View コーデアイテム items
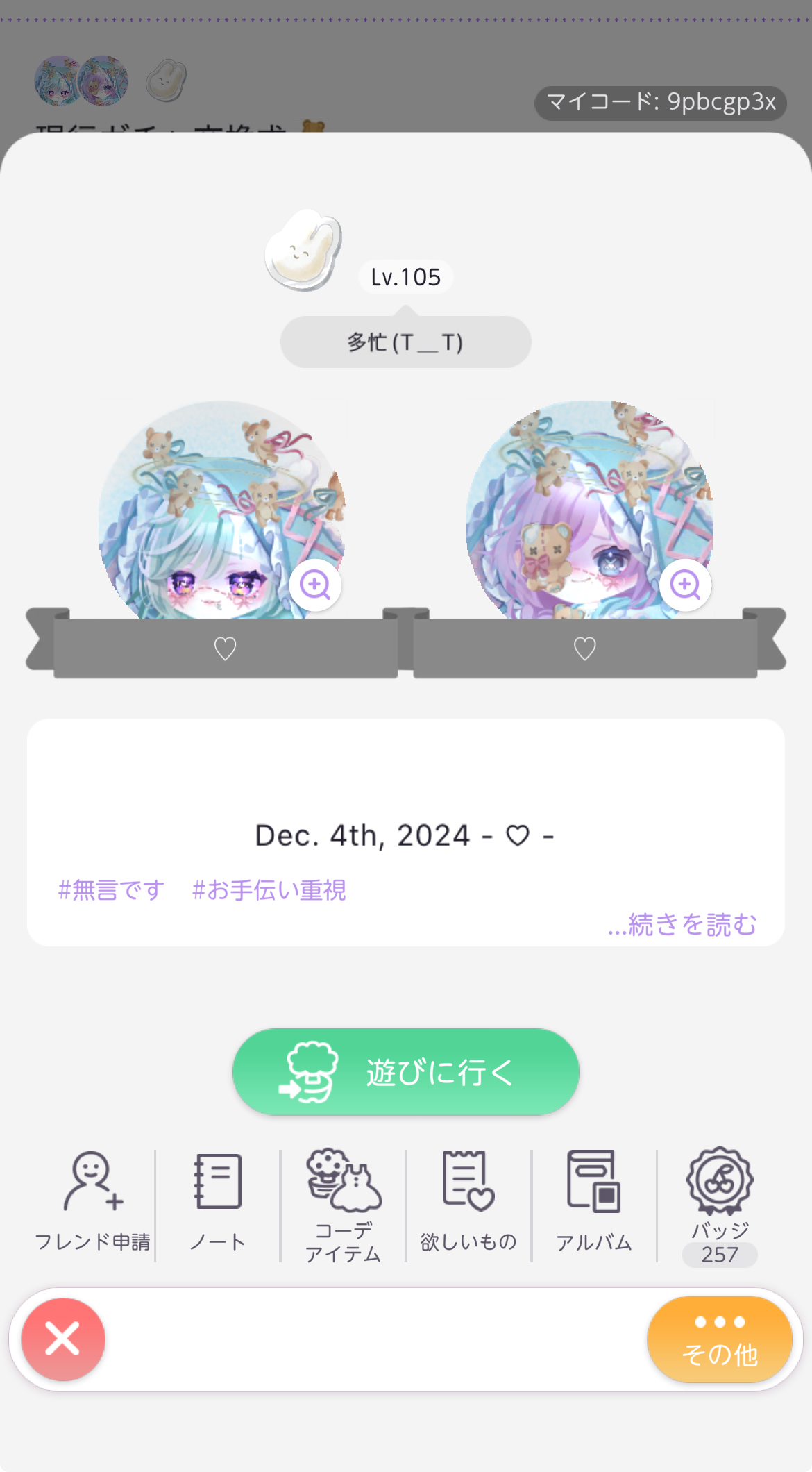Screen dimensions: 812x1472 (344, 1205)
